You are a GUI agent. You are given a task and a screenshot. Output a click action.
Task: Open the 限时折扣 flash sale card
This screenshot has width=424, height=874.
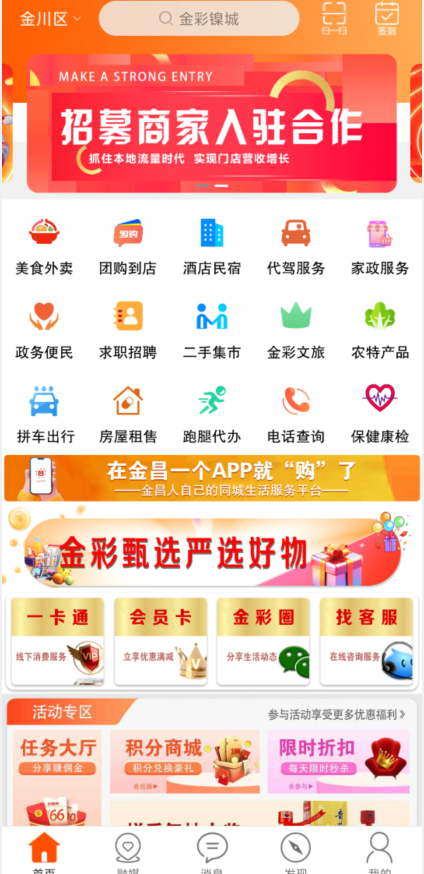click(338, 761)
